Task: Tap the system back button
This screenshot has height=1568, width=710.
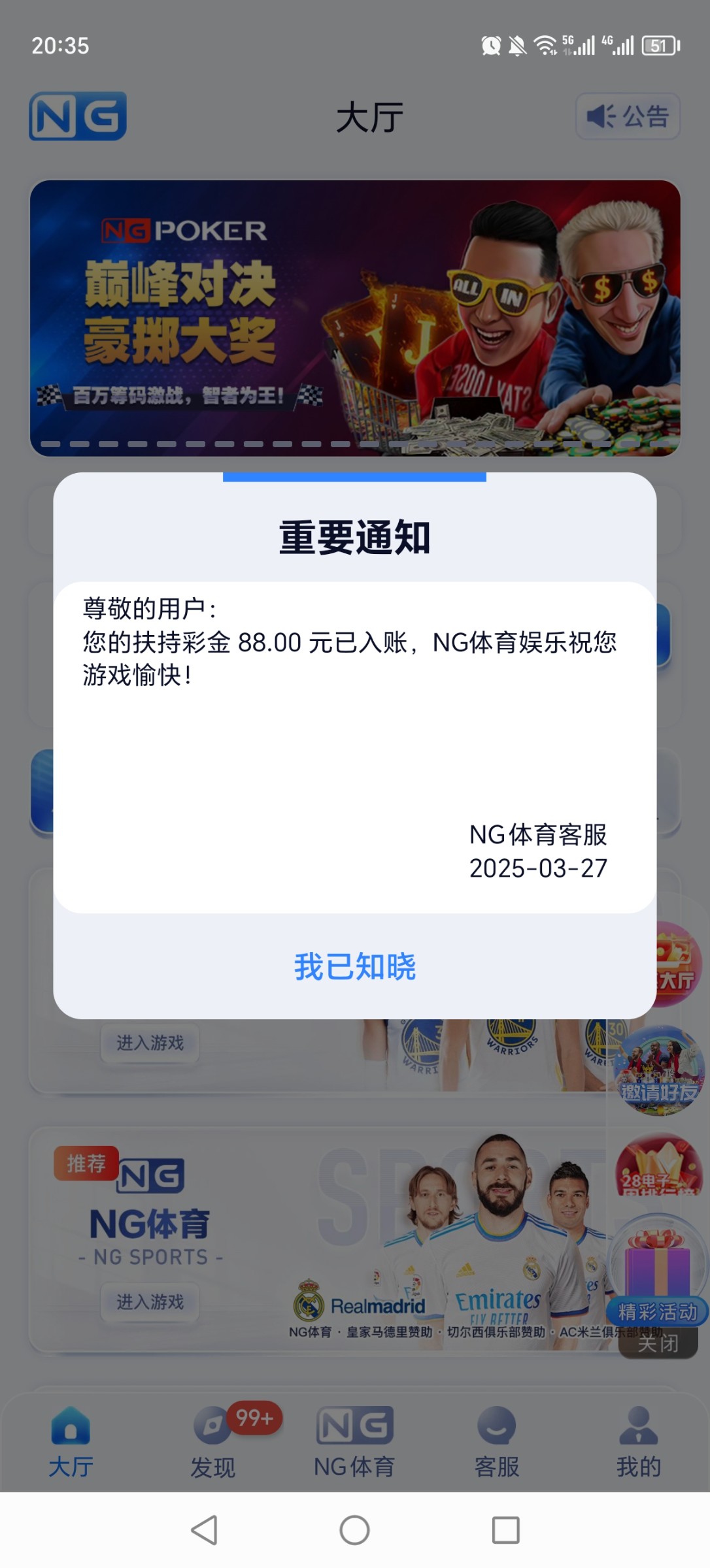Action: point(204,1530)
